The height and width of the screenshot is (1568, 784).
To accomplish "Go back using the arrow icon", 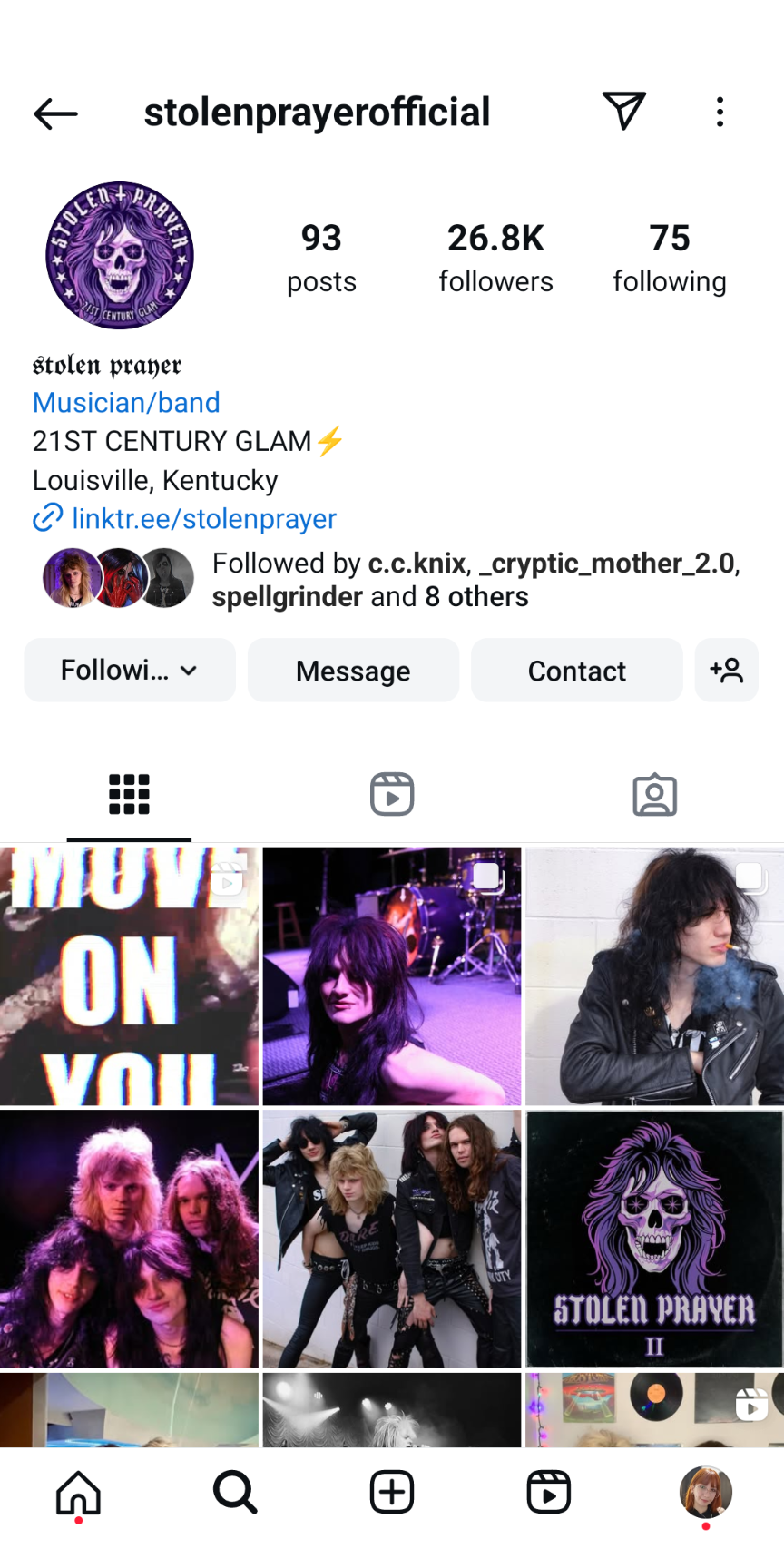I will [x=55, y=113].
